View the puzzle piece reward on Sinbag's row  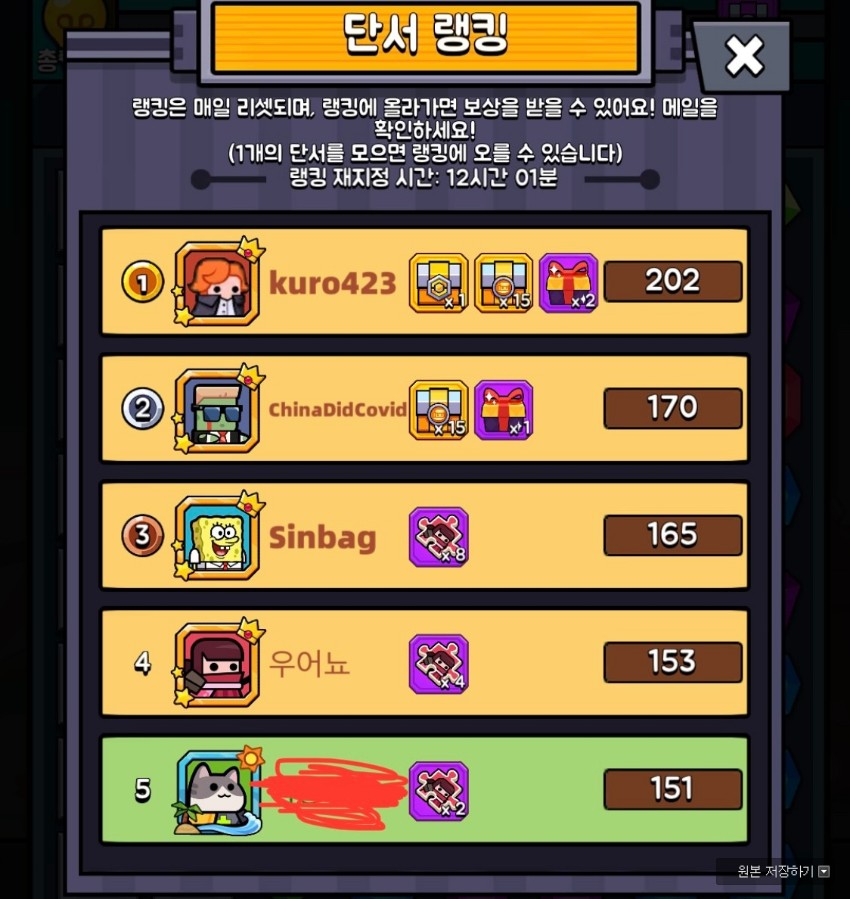coord(438,537)
